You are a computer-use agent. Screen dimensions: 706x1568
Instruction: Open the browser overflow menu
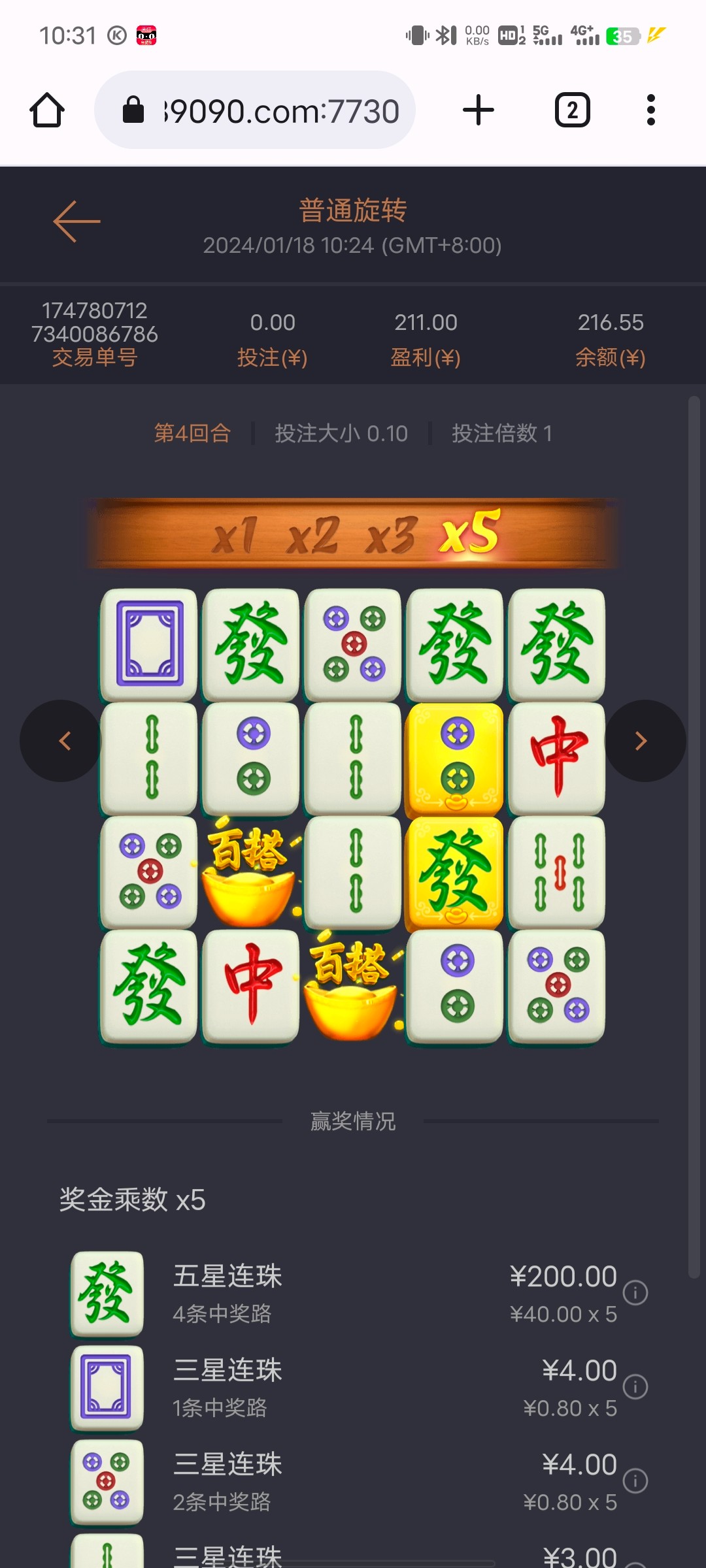[650, 110]
